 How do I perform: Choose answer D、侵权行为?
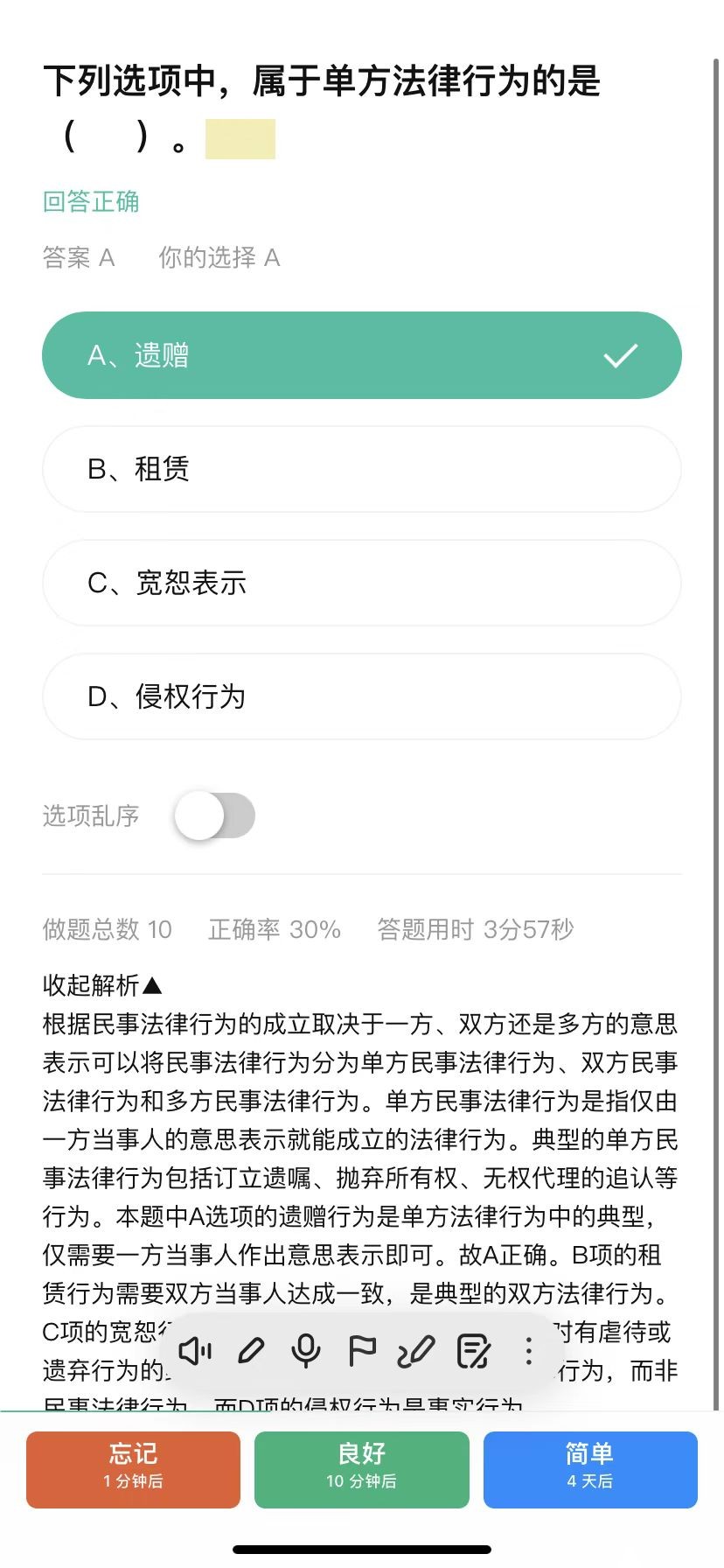tap(361, 696)
